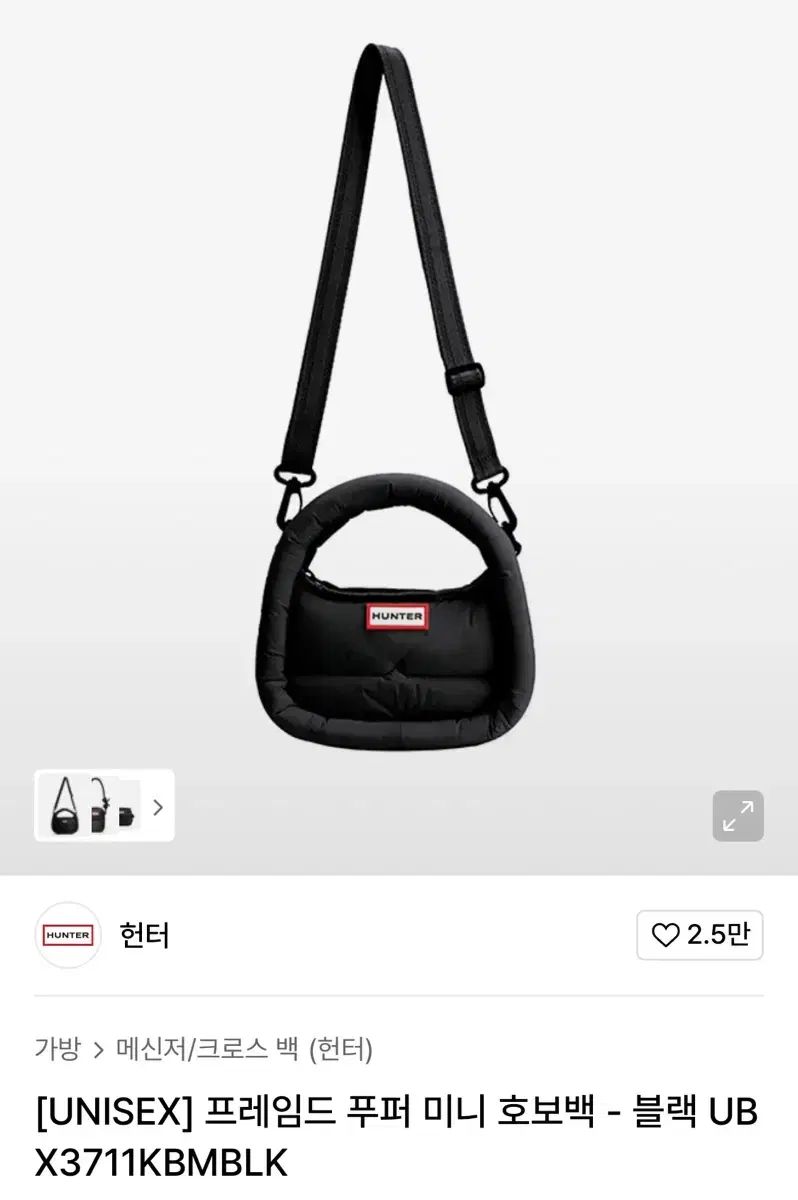Tap the 헌터 brand name to visit the store
The width and height of the screenshot is (798, 1200).
click(142, 935)
